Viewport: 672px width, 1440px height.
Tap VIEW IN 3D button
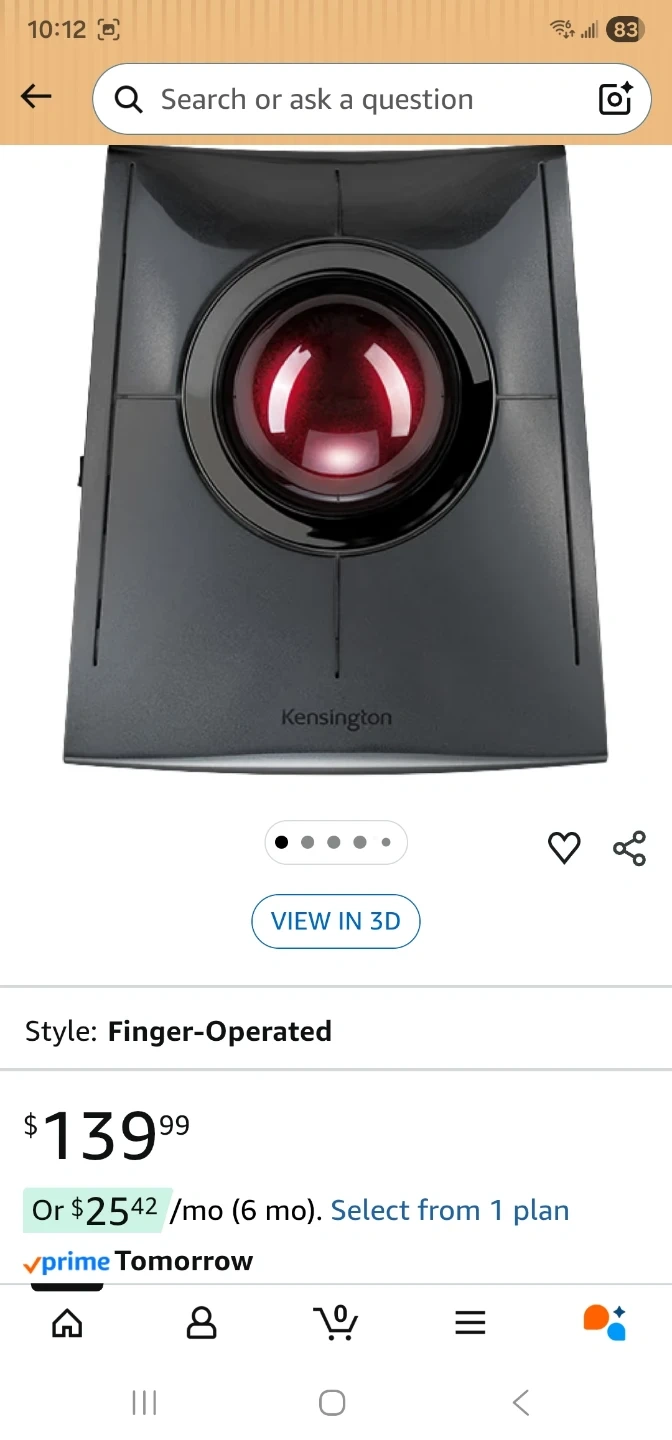(x=336, y=921)
